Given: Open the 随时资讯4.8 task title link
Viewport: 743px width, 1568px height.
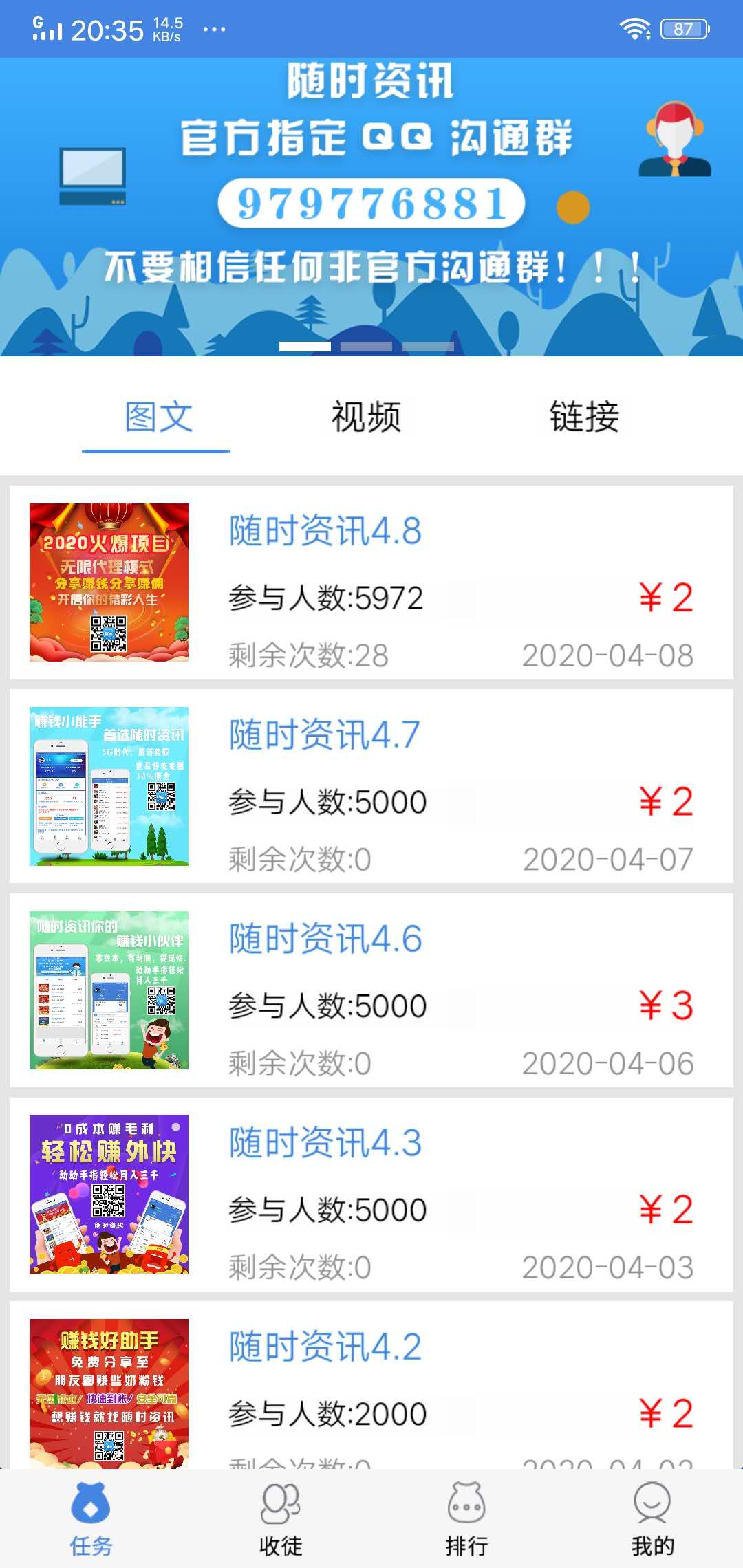Looking at the screenshot, I should pos(323,530).
